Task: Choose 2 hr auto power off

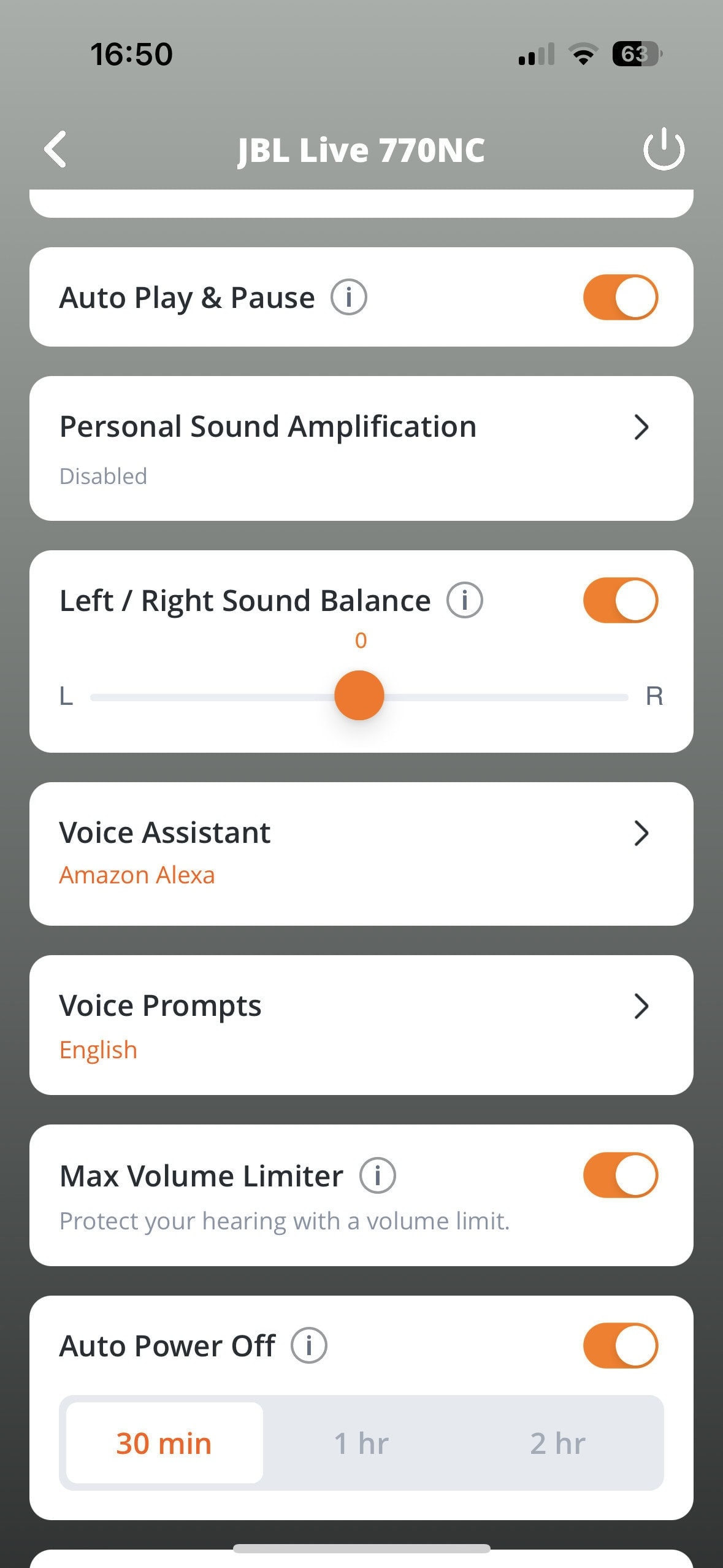Action: pyautogui.click(x=557, y=1443)
